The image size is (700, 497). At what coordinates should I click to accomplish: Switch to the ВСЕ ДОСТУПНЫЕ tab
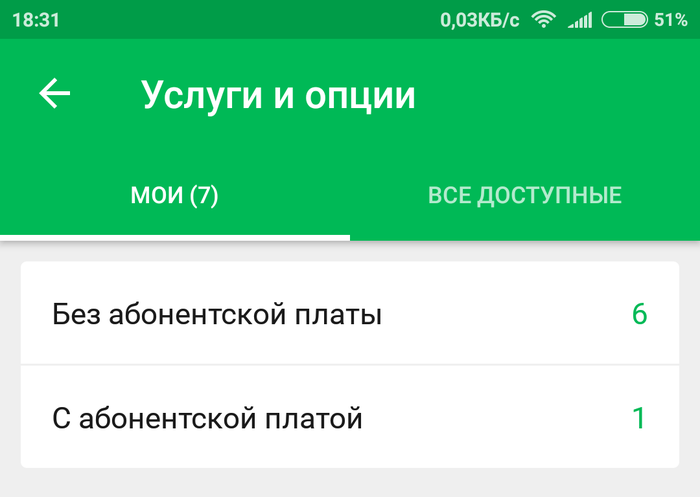point(524,195)
